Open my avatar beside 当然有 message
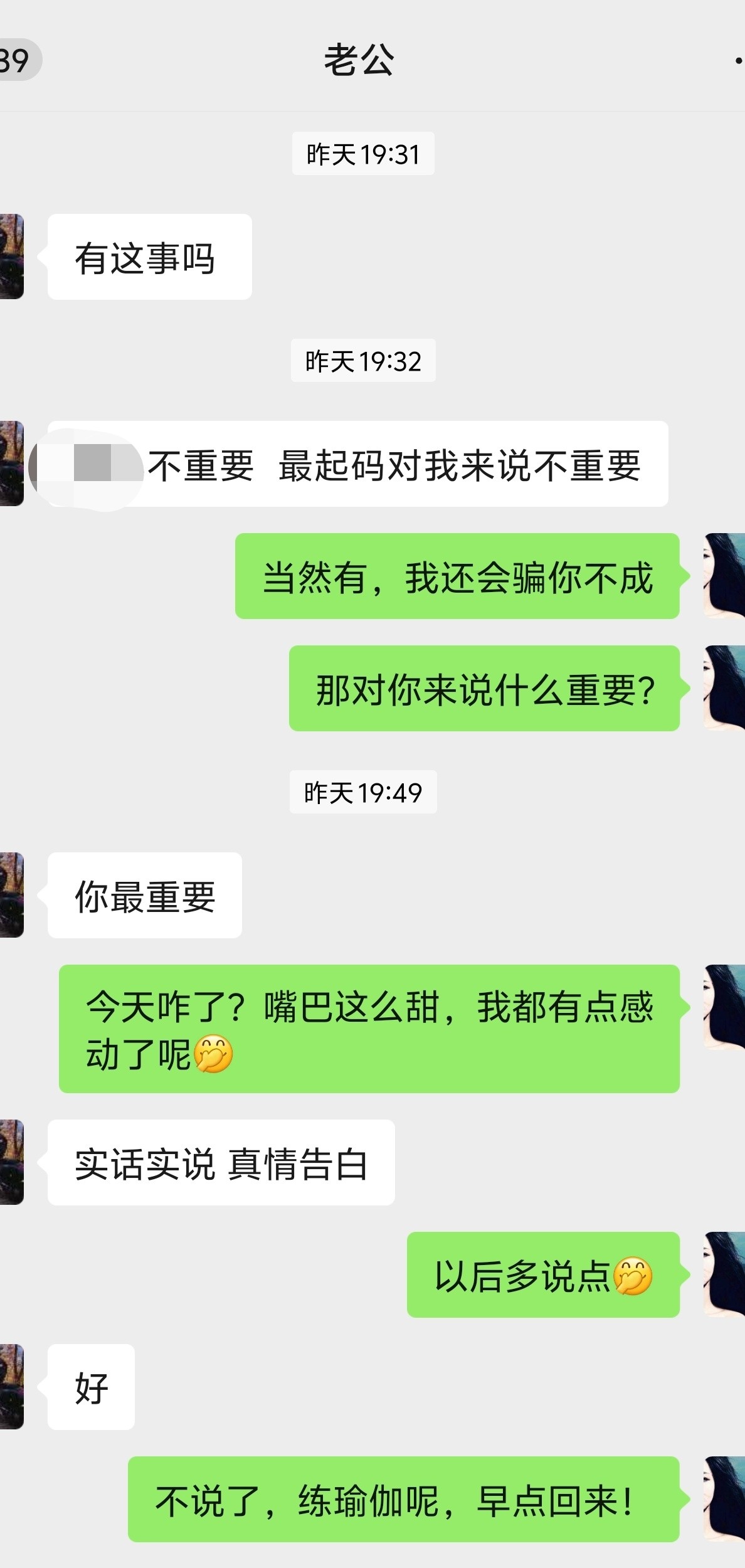The height and width of the screenshot is (1568, 745). click(x=724, y=576)
